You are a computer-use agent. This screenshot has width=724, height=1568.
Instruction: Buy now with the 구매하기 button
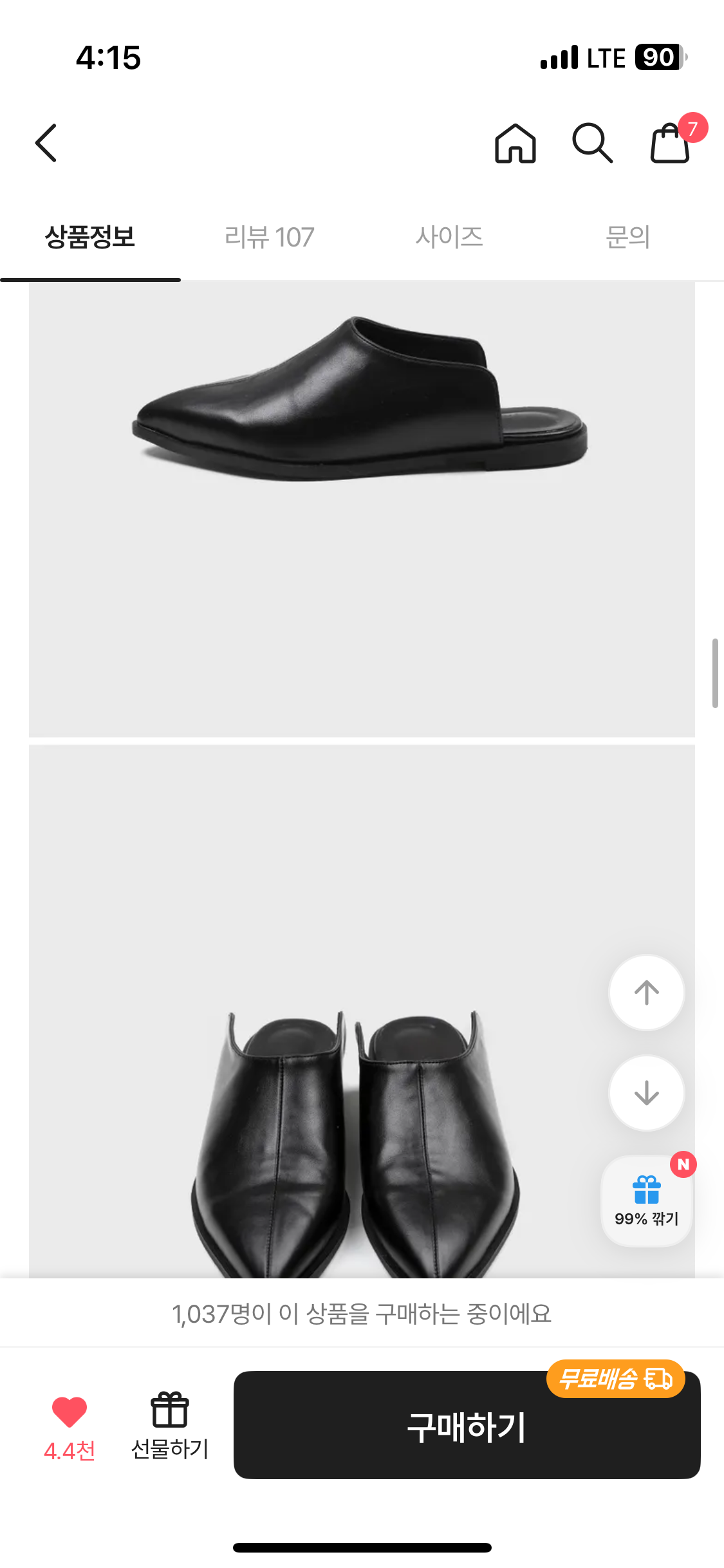click(x=467, y=1426)
